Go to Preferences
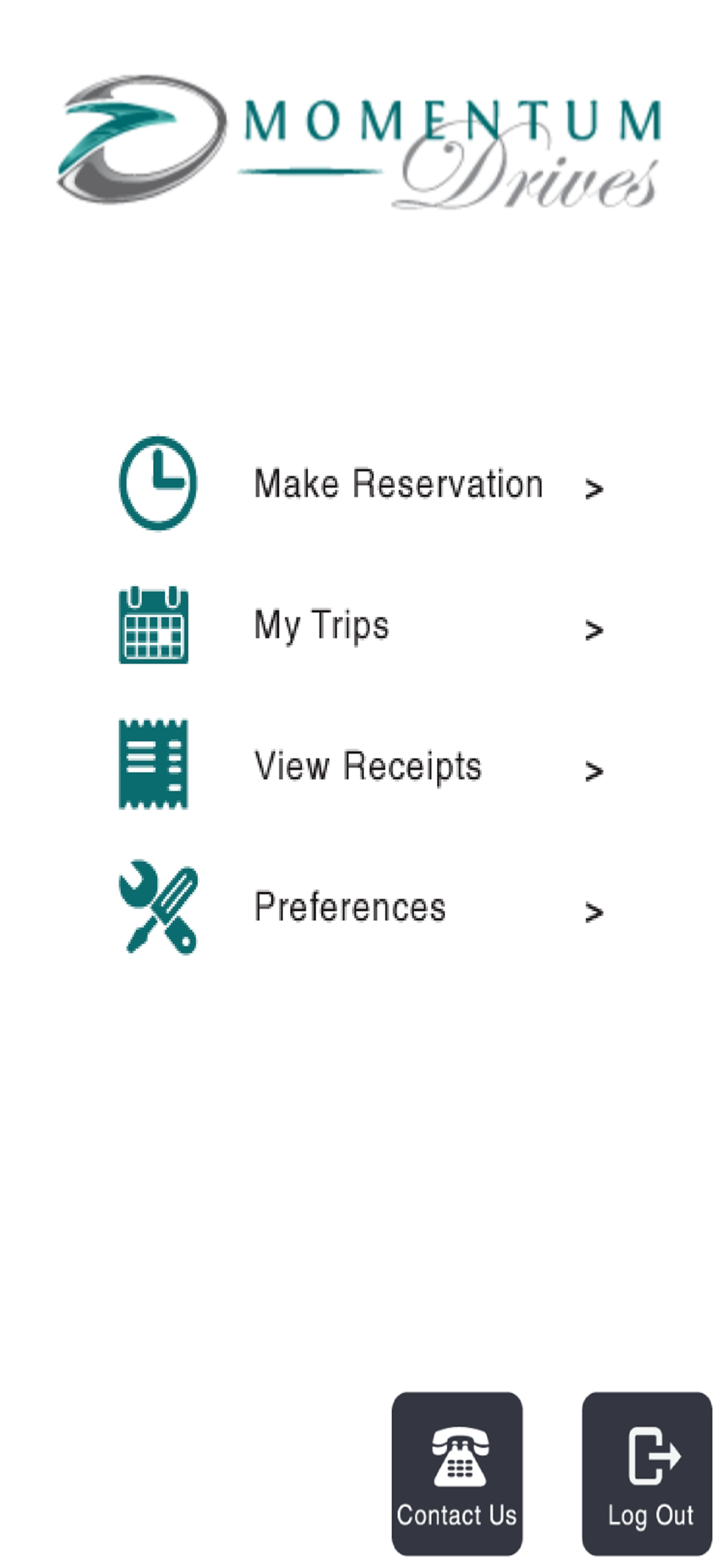This screenshot has height=1568, width=724. pyautogui.click(x=361, y=907)
